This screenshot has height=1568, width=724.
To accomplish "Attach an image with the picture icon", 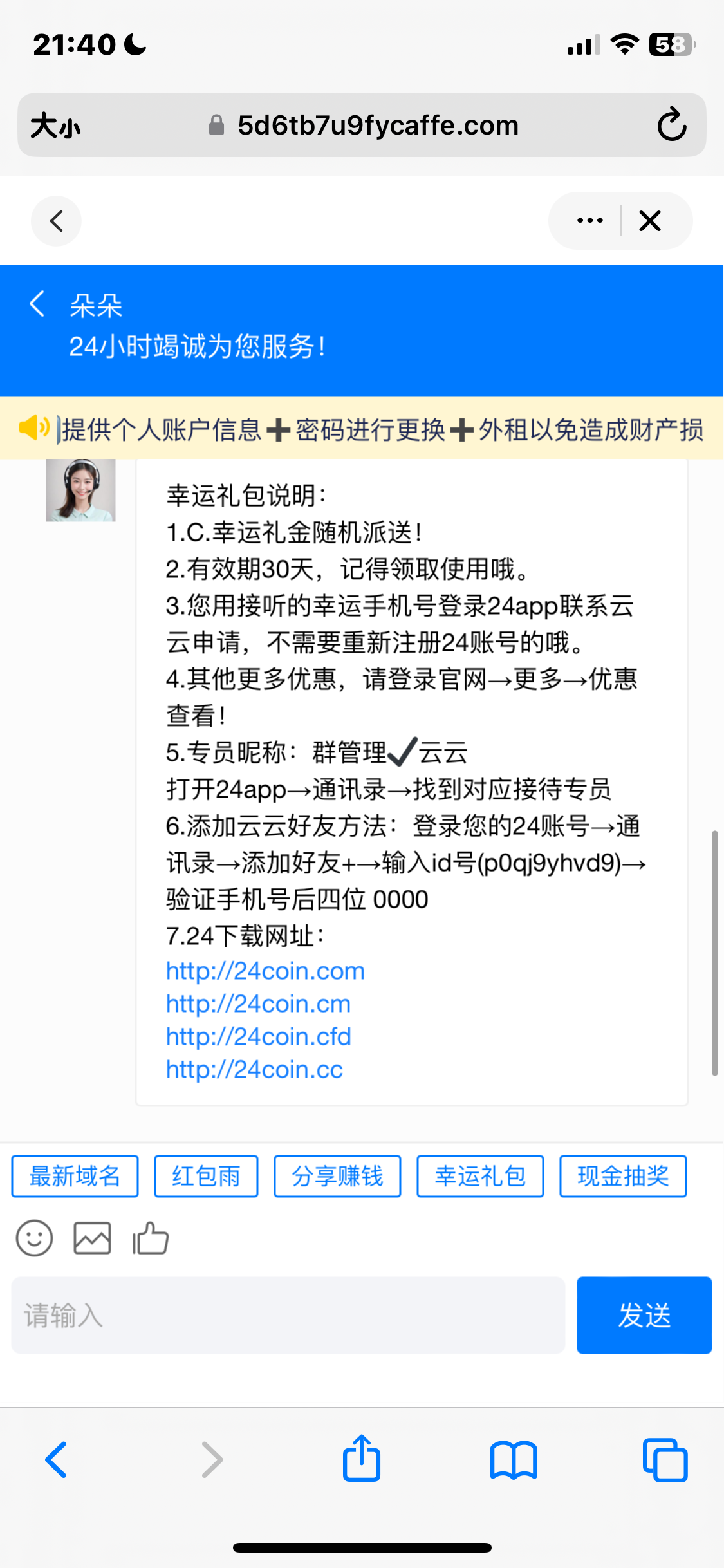I will pyautogui.click(x=92, y=1238).
